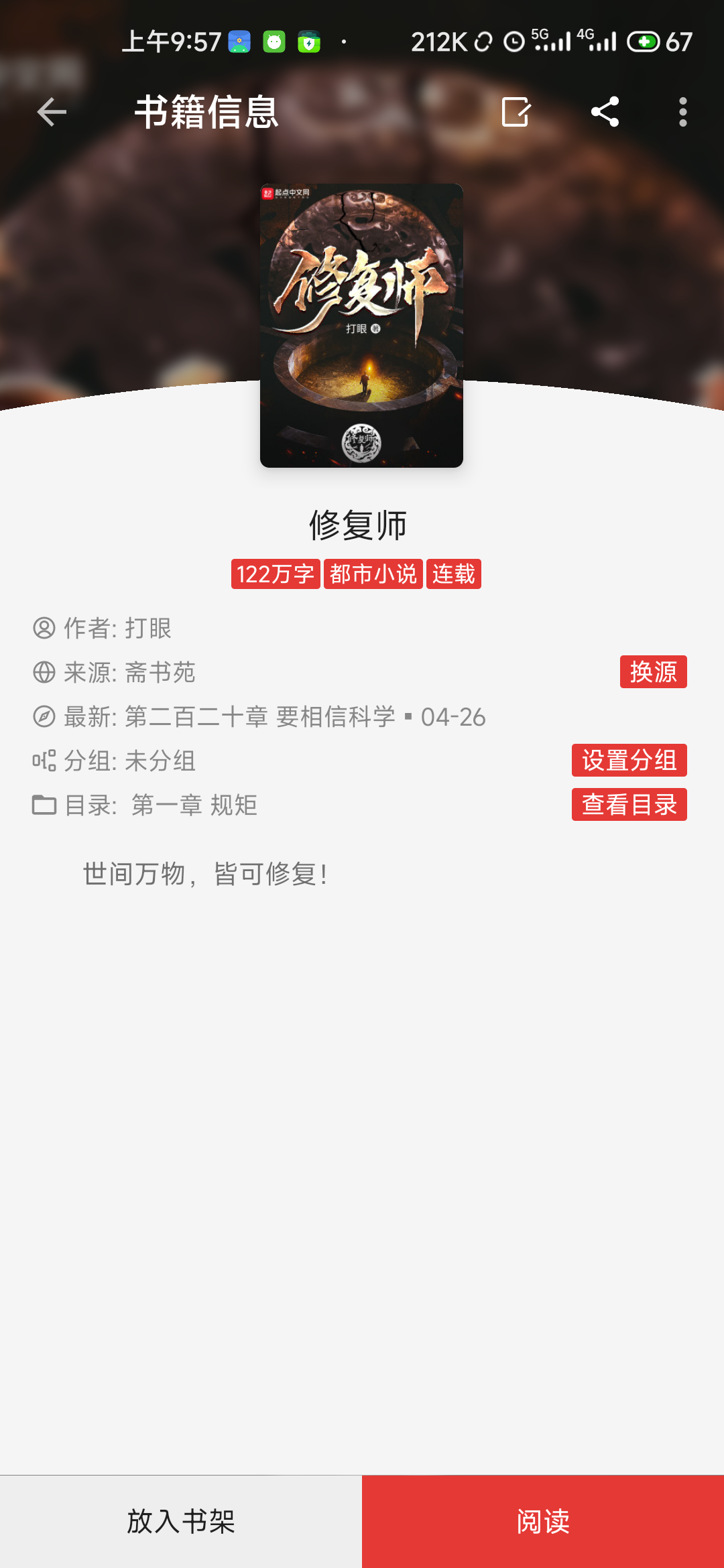Add the book with 放入书架

tap(181, 1521)
